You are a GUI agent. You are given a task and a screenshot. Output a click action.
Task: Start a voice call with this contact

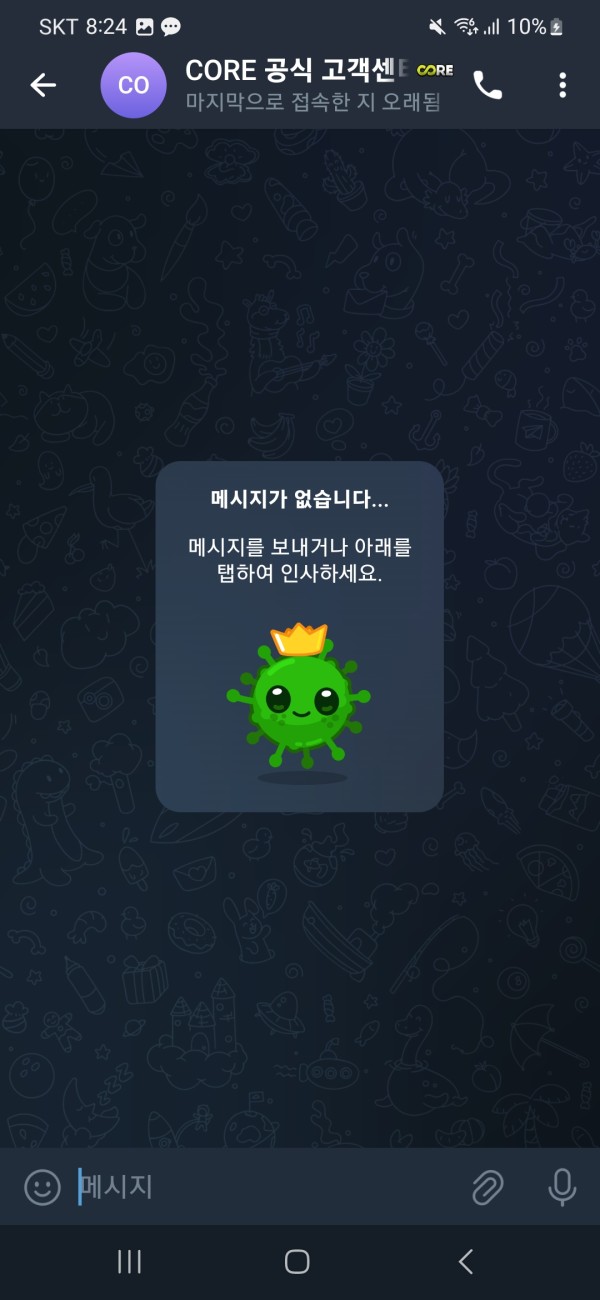487,85
